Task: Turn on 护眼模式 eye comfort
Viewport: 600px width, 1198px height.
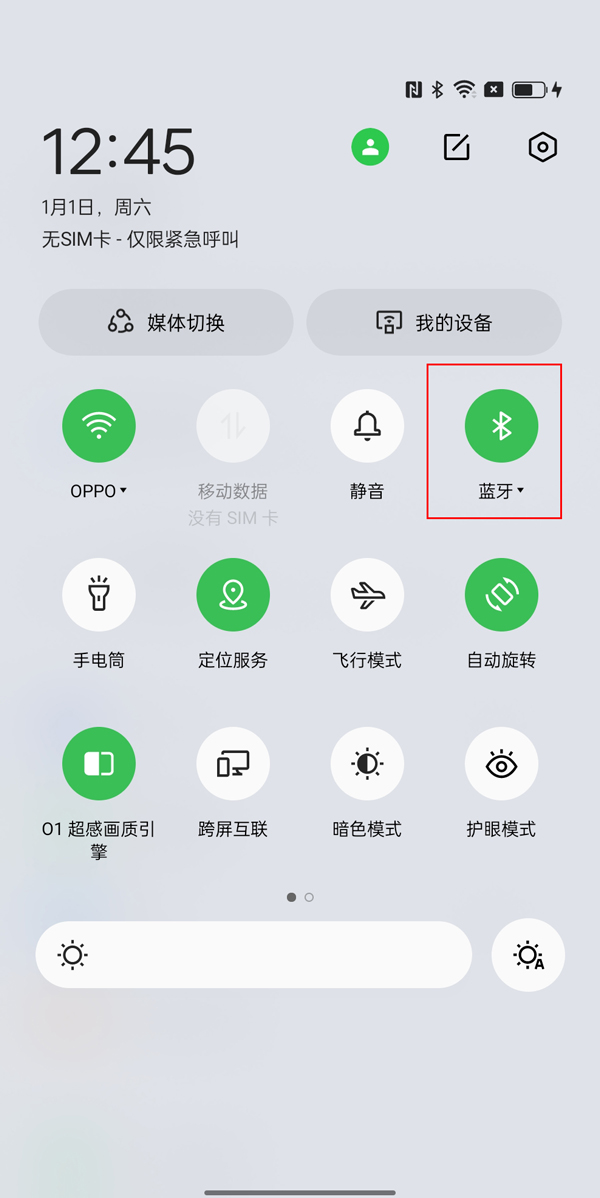Action: (501, 764)
